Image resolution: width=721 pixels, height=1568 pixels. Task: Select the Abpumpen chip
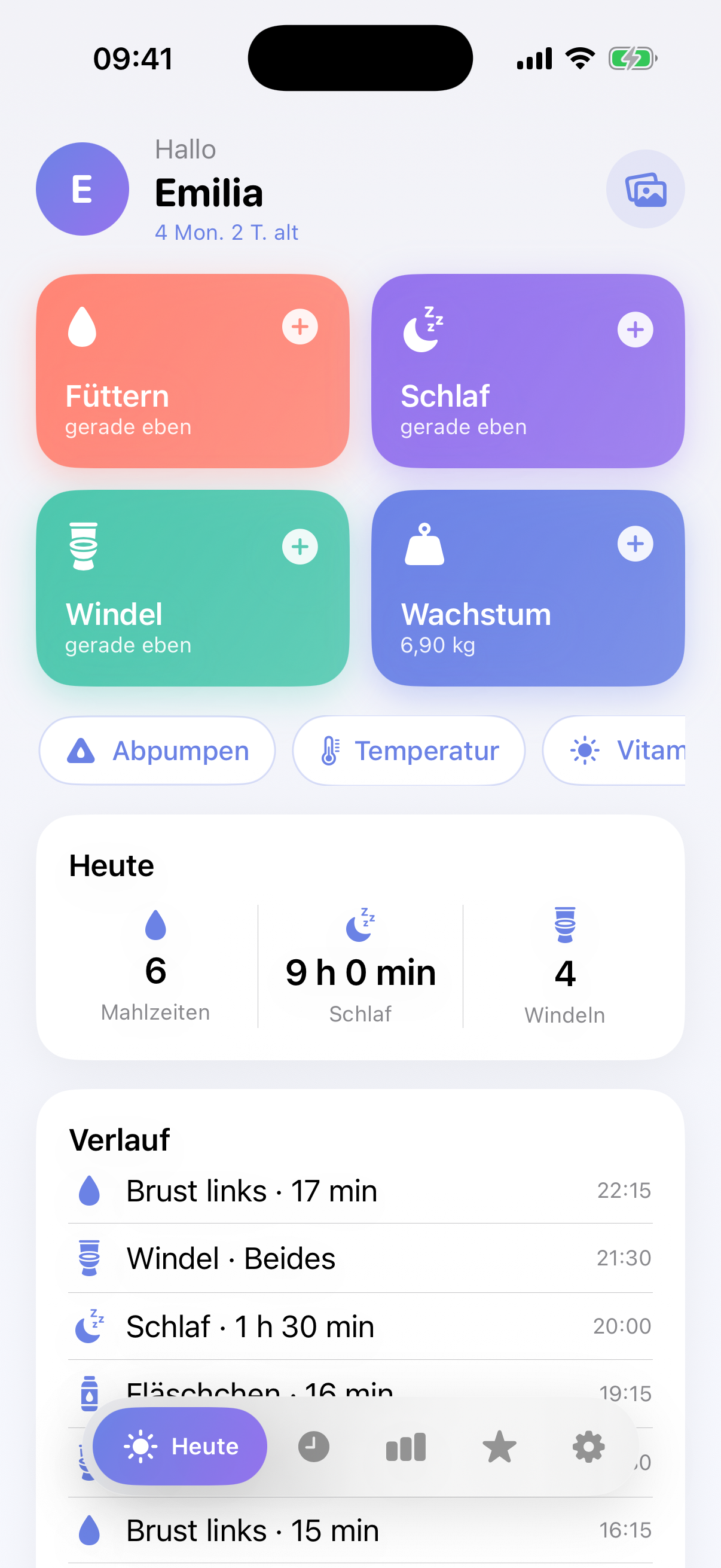pyautogui.click(x=157, y=751)
